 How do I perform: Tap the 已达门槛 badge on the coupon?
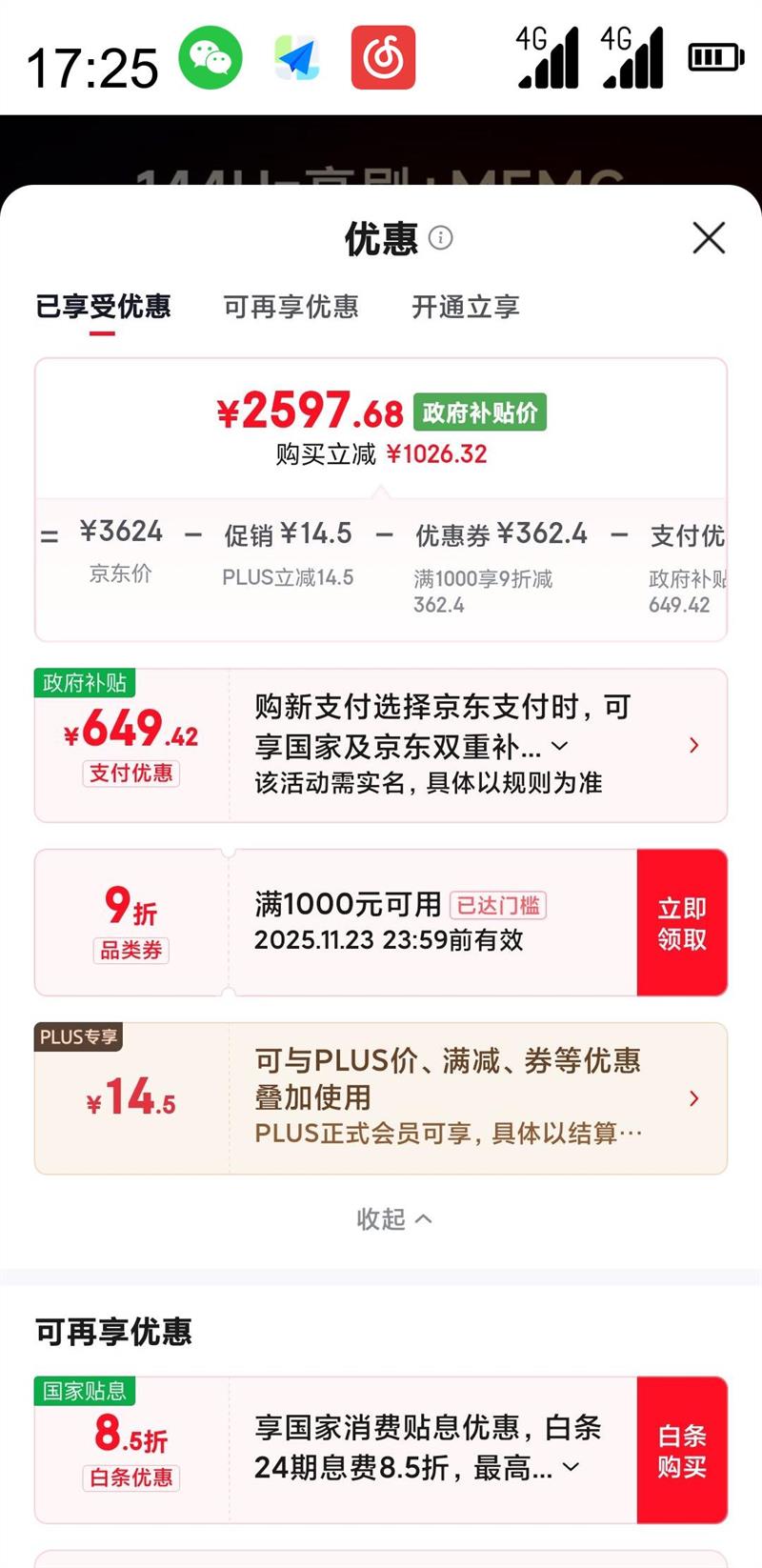pos(501,904)
